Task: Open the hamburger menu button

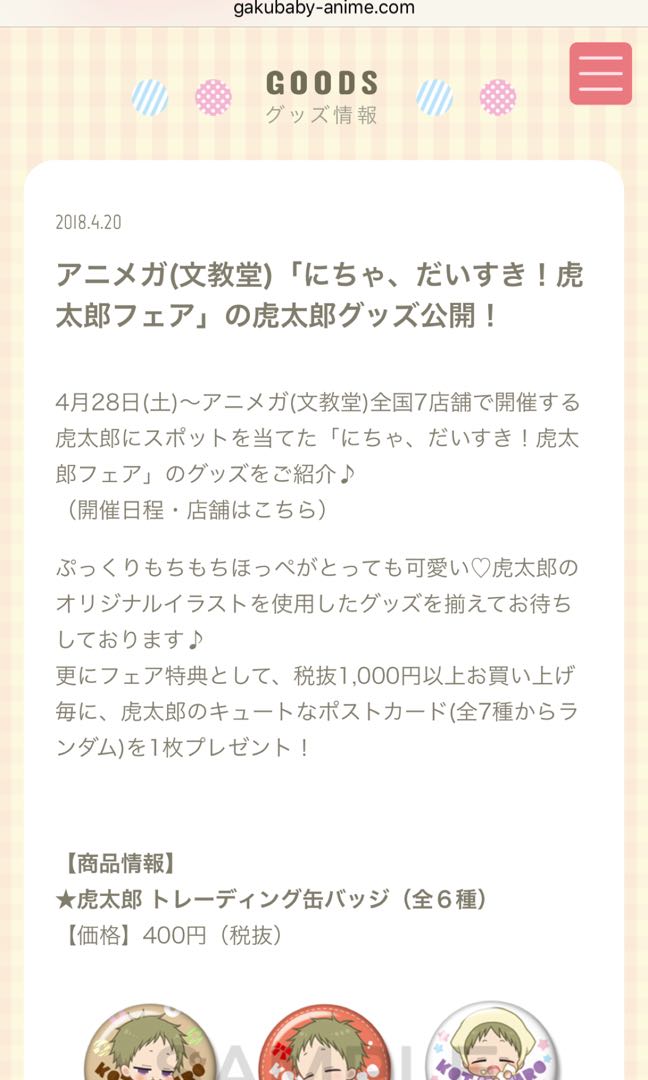Action: [600, 73]
